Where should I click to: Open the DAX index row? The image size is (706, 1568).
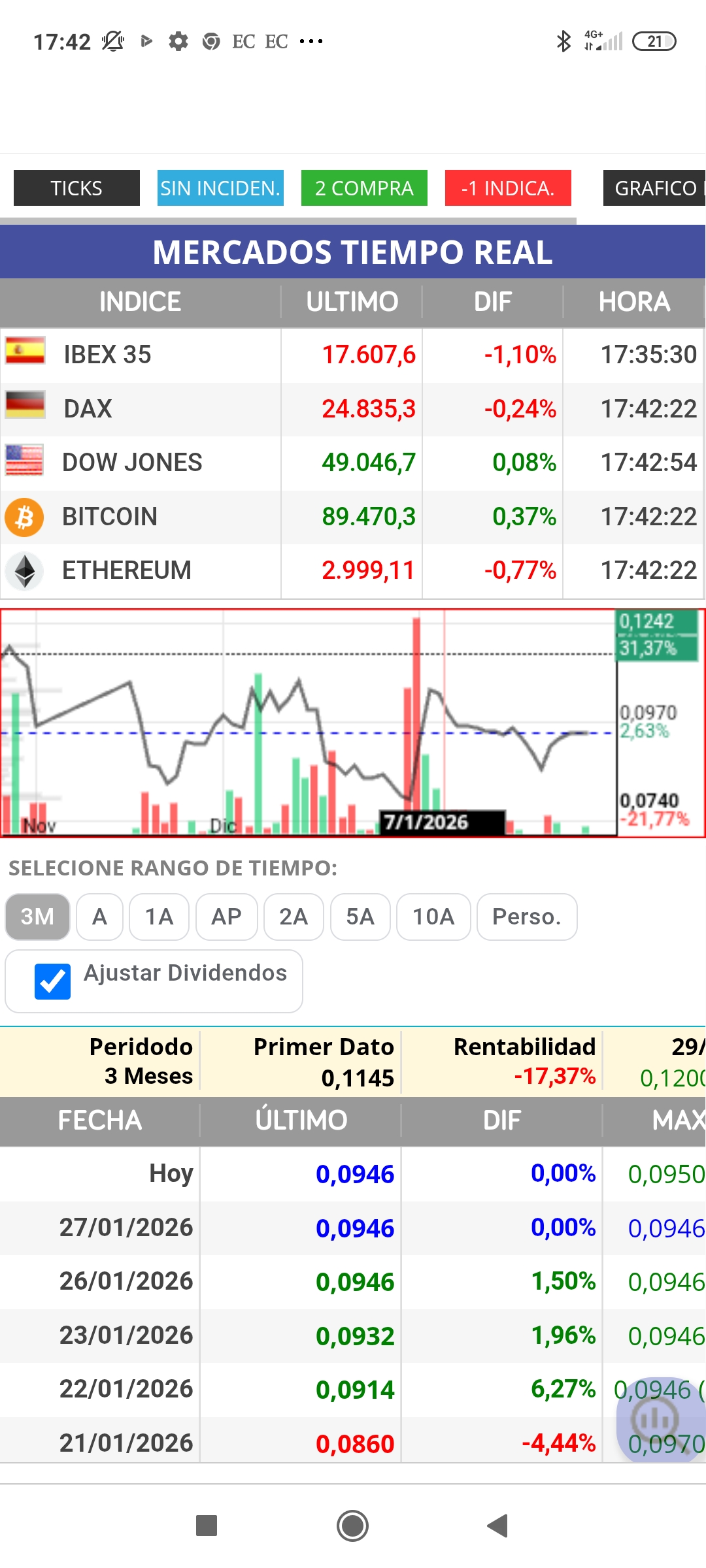point(88,409)
